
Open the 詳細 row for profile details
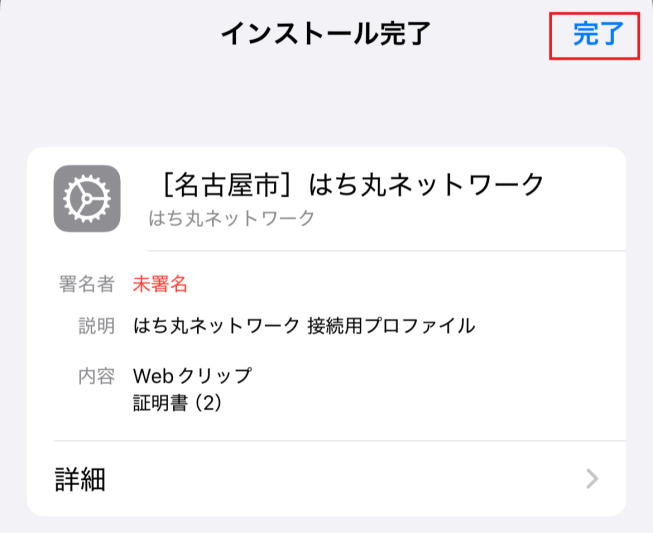pyautogui.click(x=326, y=479)
